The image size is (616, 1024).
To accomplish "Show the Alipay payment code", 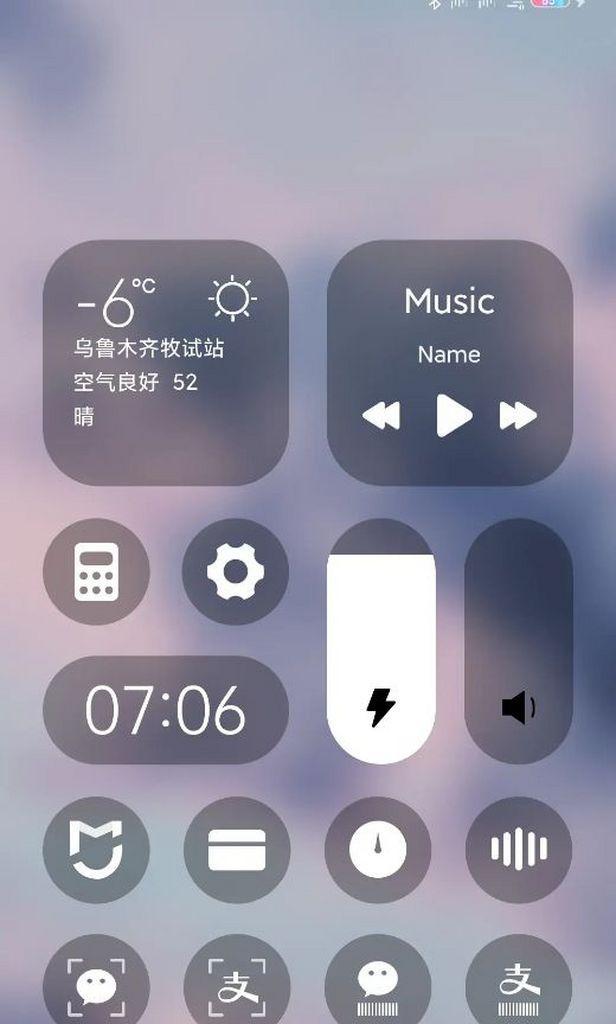I will pyautogui.click(x=518, y=985).
